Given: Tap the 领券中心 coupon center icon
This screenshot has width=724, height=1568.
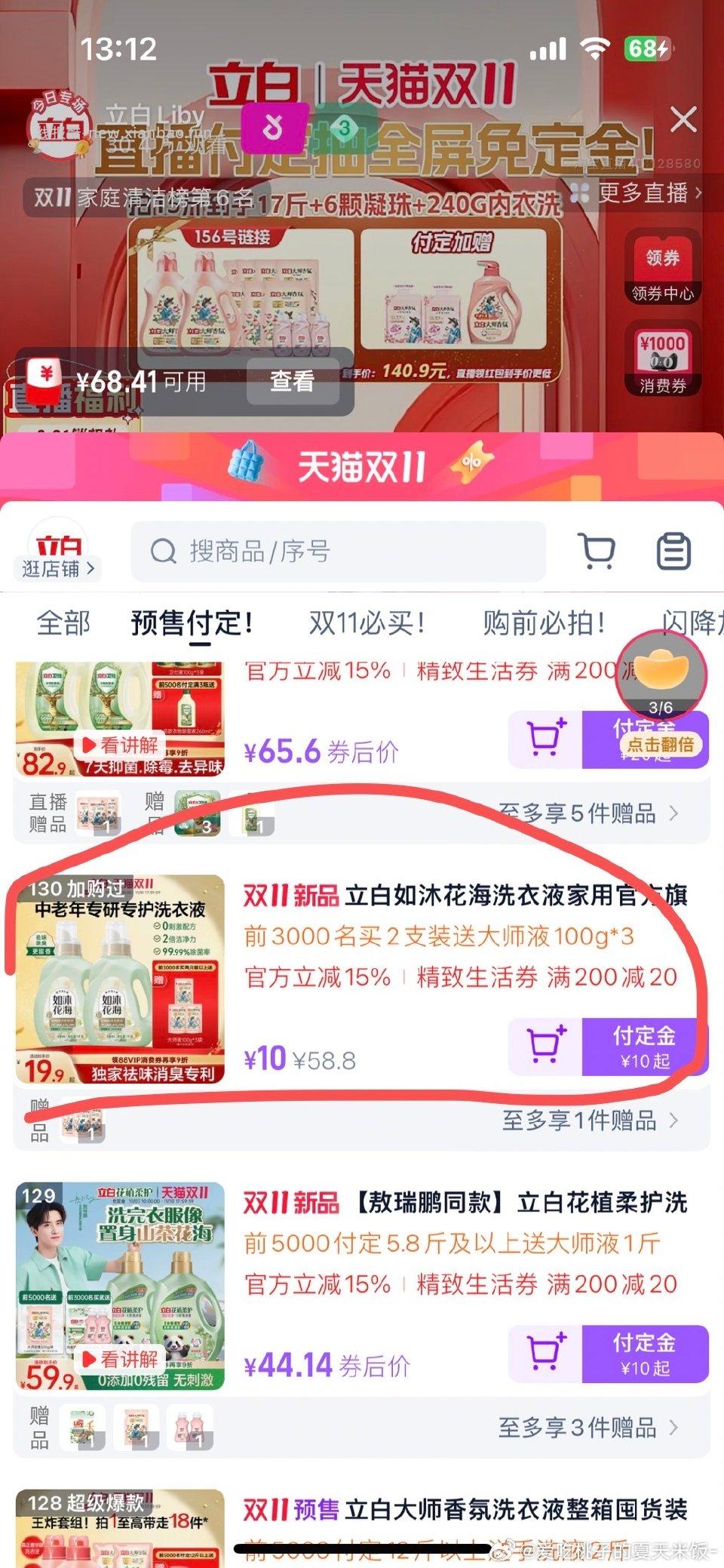Looking at the screenshot, I should 662,270.
